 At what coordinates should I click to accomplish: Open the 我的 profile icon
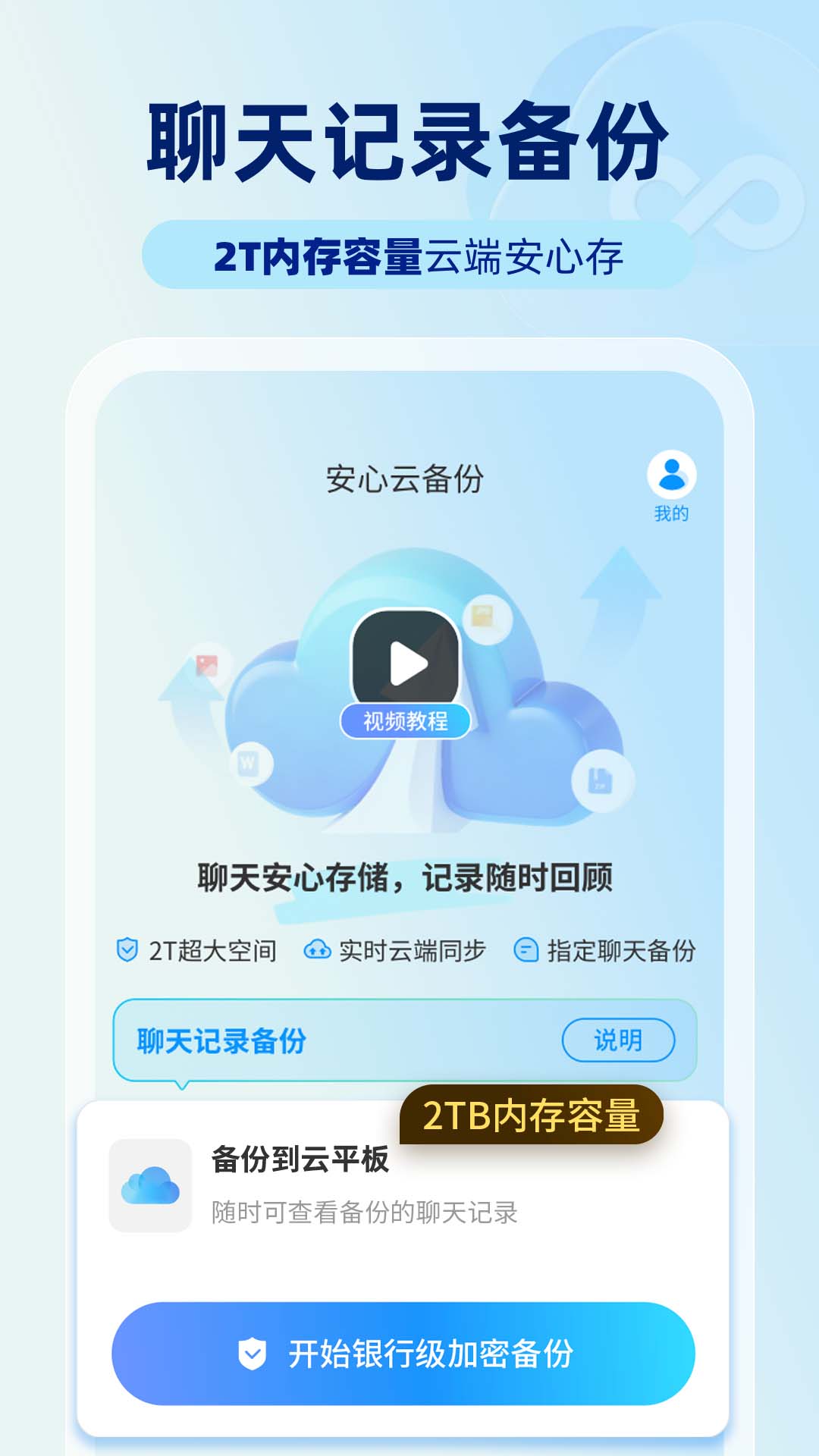click(672, 476)
